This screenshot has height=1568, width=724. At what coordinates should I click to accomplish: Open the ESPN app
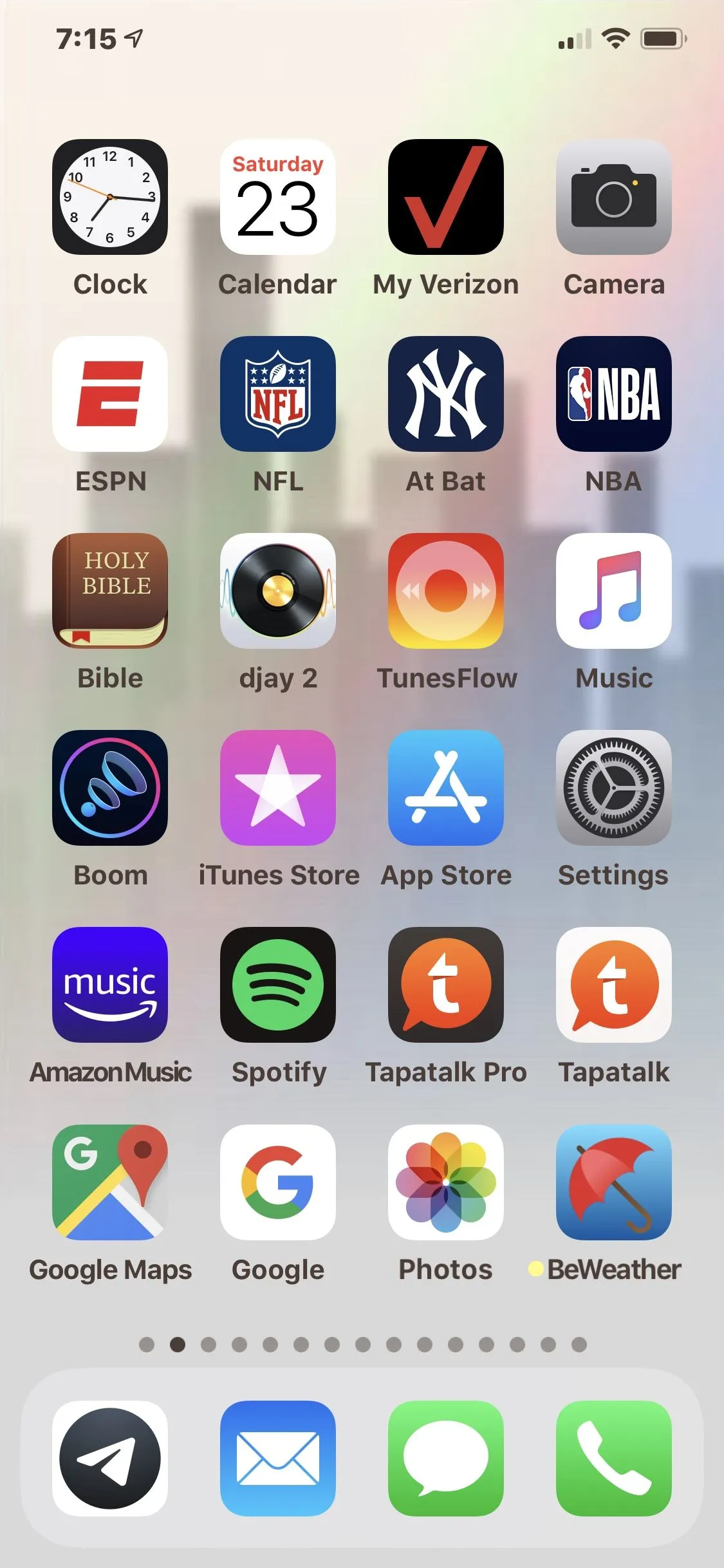point(110,394)
